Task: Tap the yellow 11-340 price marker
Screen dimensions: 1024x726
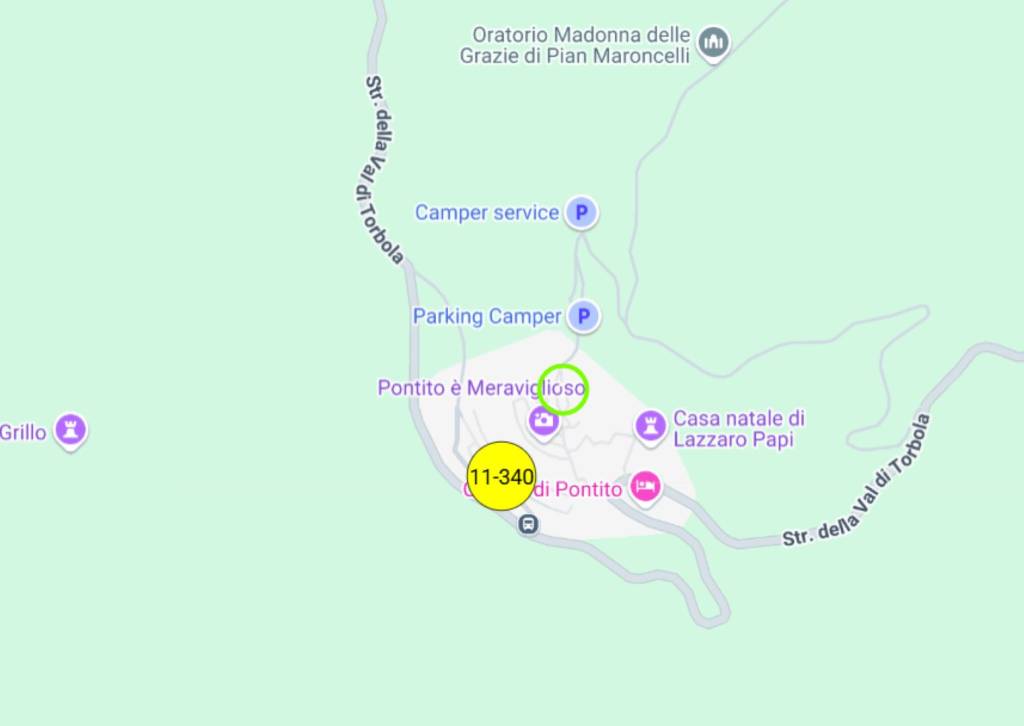Action: point(502,477)
